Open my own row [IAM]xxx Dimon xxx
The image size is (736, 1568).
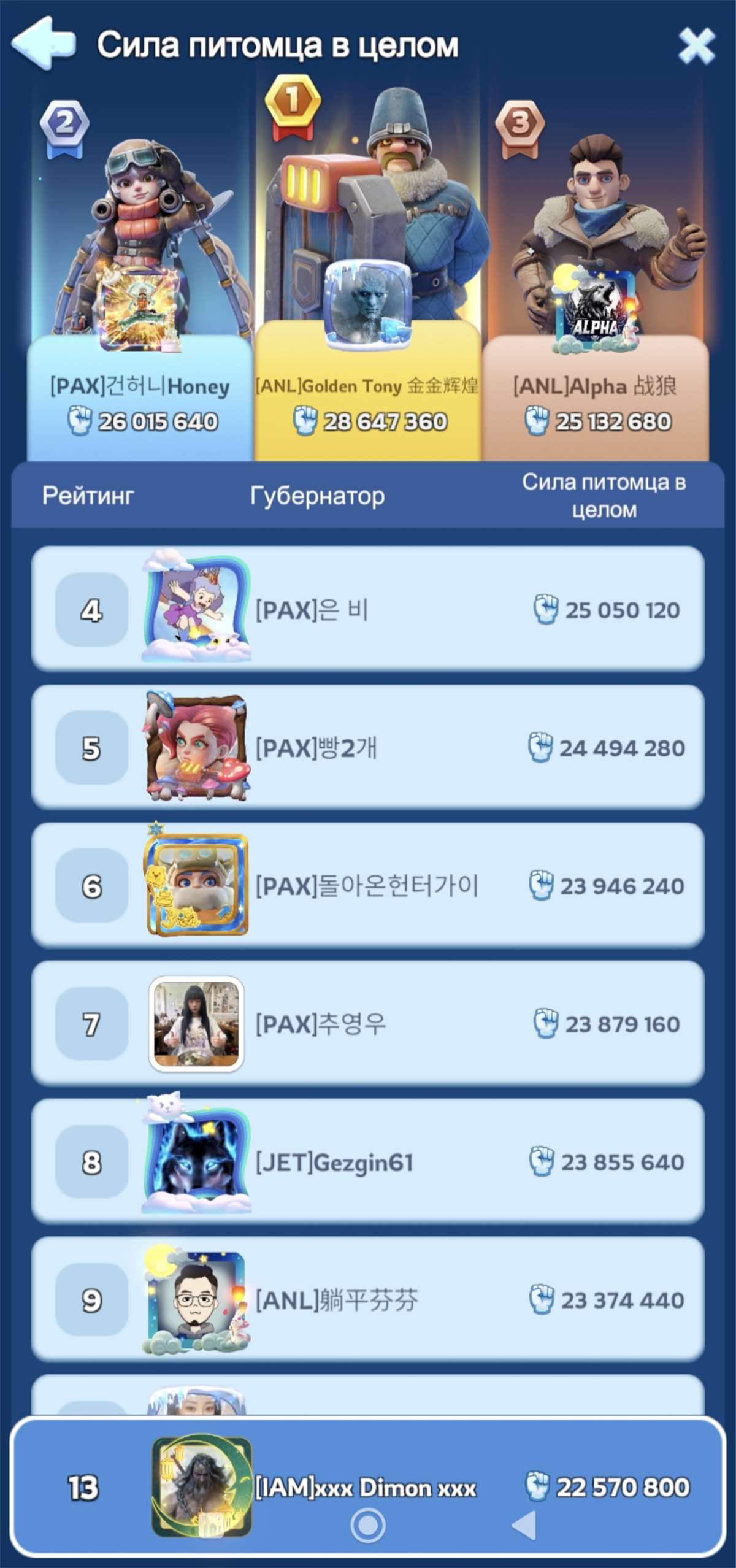click(367, 1486)
